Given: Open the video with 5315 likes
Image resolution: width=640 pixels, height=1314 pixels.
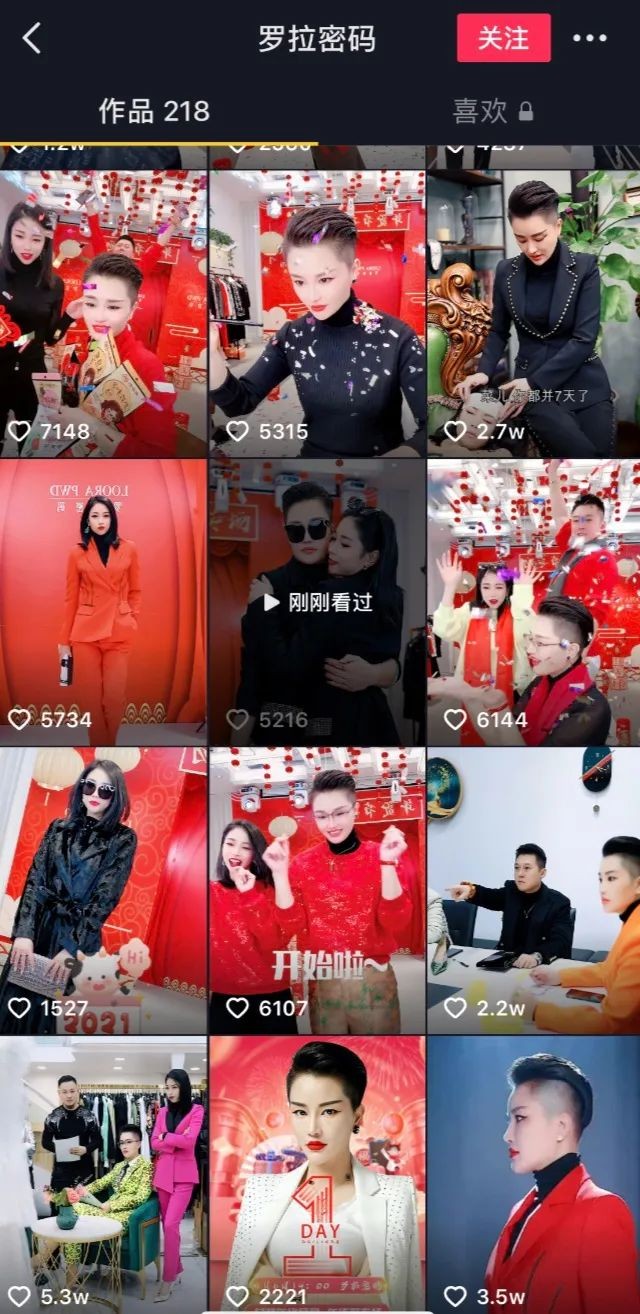Looking at the screenshot, I should (x=317, y=313).
